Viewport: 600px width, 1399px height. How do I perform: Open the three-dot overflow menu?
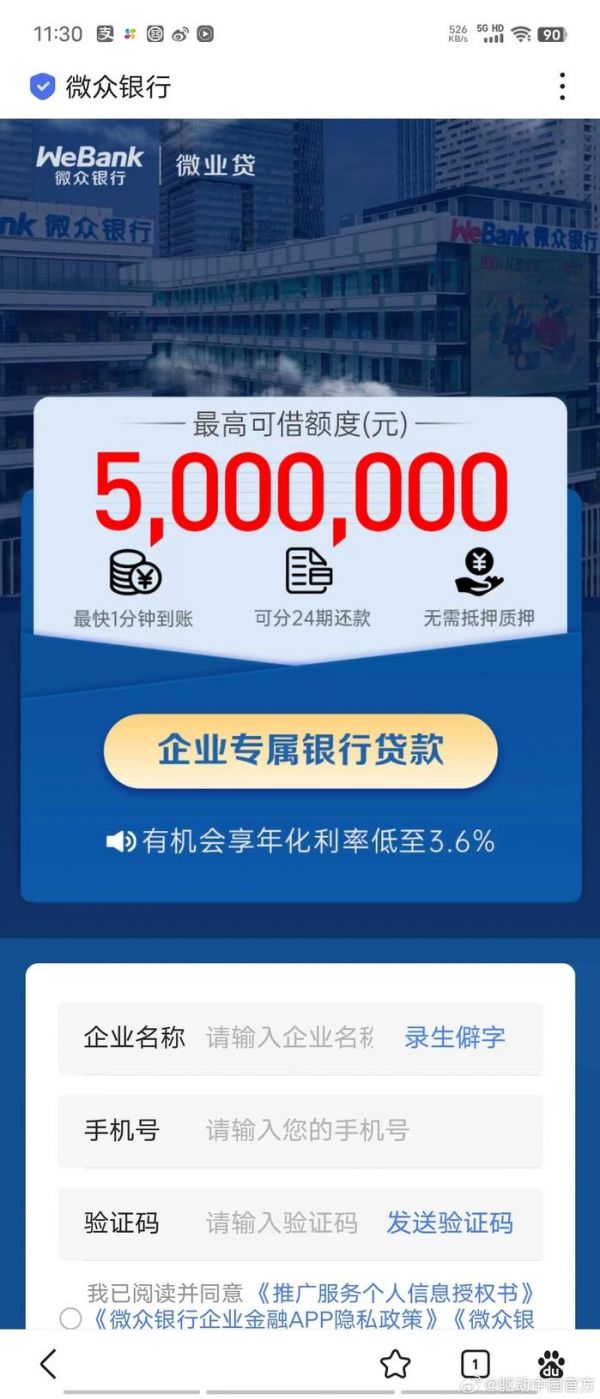coord(562,86)
